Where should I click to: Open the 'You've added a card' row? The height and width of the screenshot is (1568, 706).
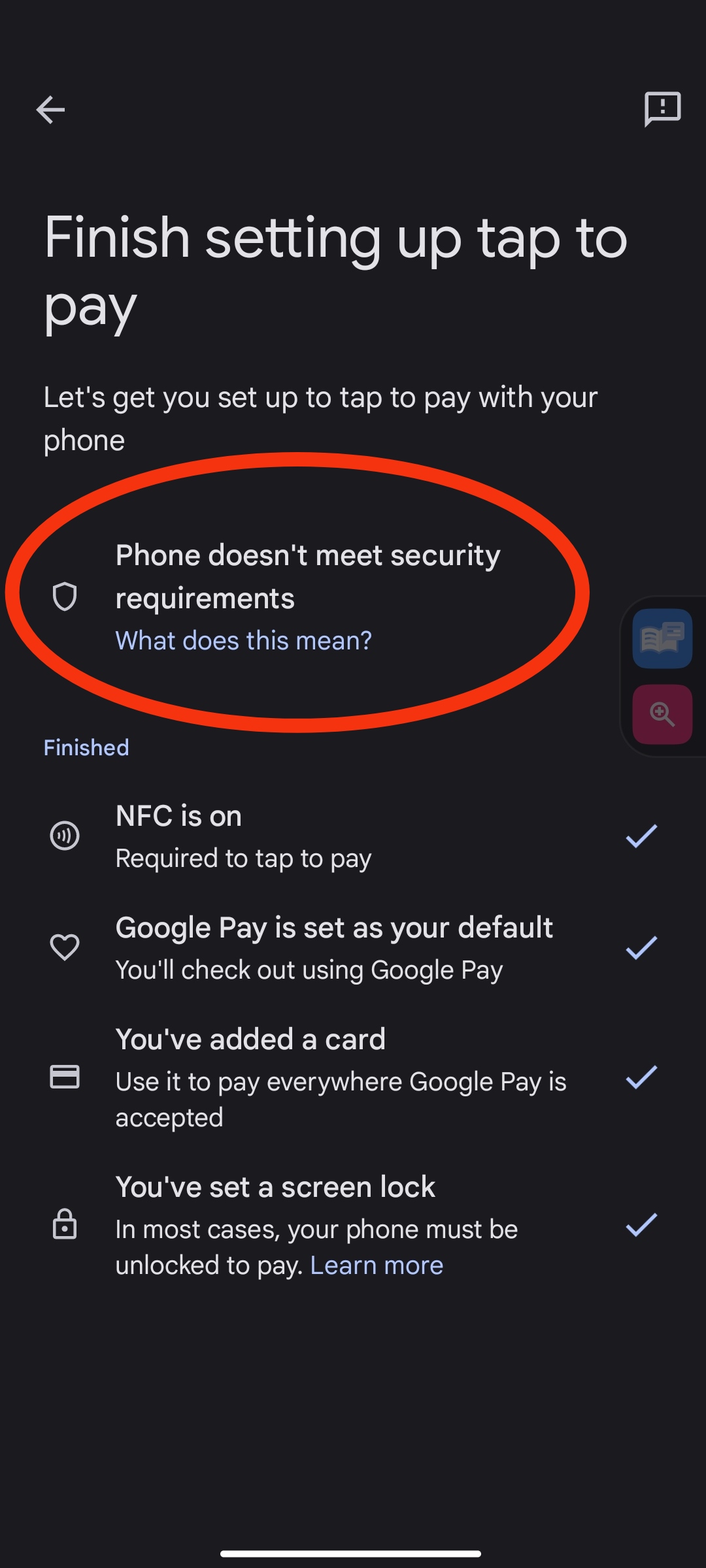[x=353, y=1077]
